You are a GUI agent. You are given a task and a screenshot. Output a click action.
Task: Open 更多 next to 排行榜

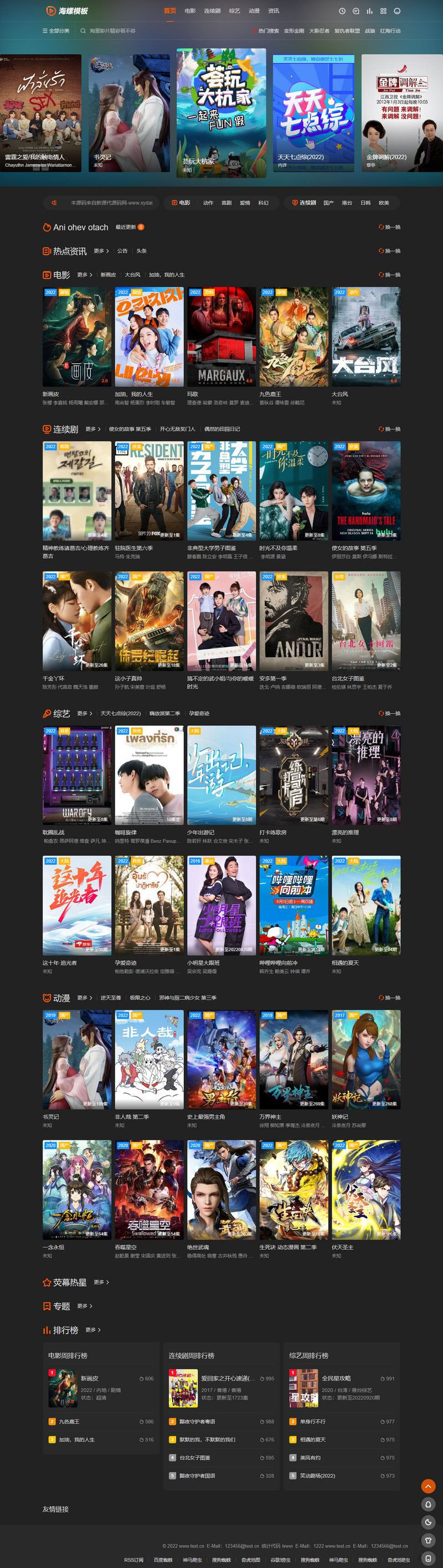pos(92,1330)
